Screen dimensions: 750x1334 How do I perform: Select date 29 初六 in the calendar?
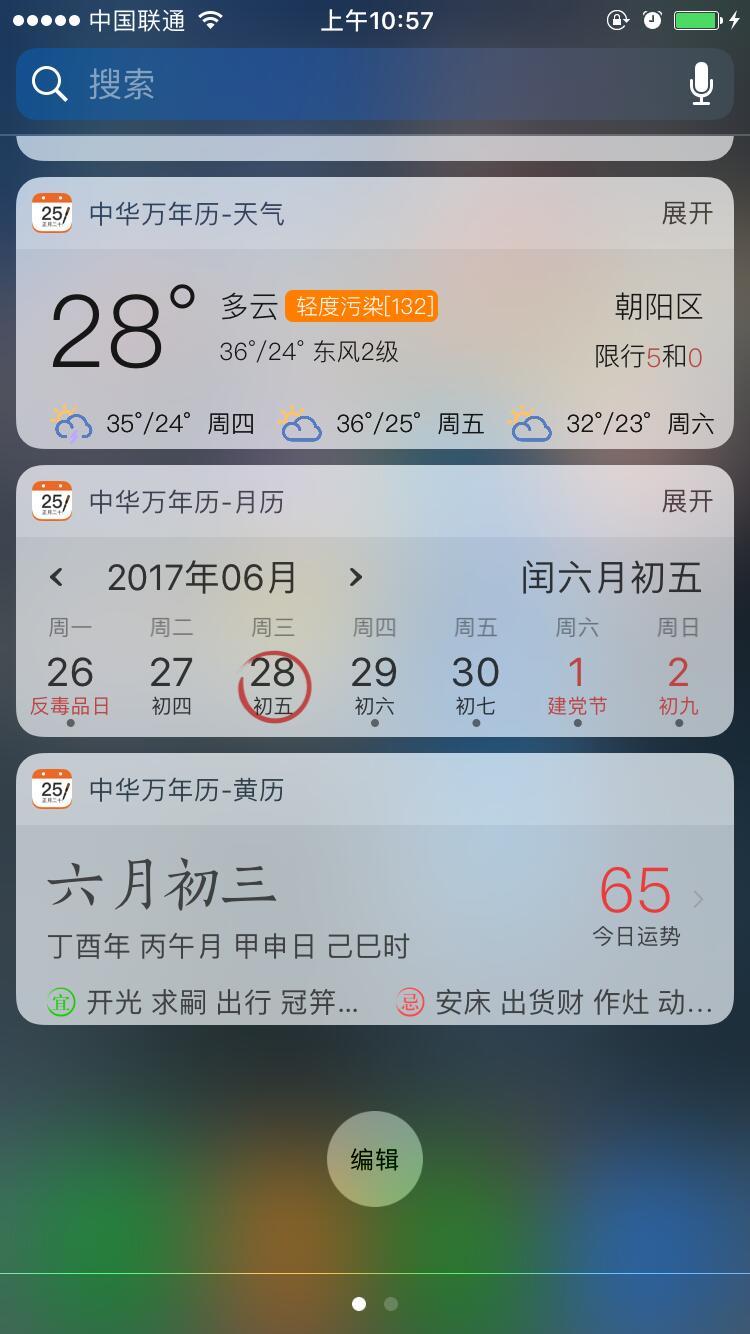point(374,685)
